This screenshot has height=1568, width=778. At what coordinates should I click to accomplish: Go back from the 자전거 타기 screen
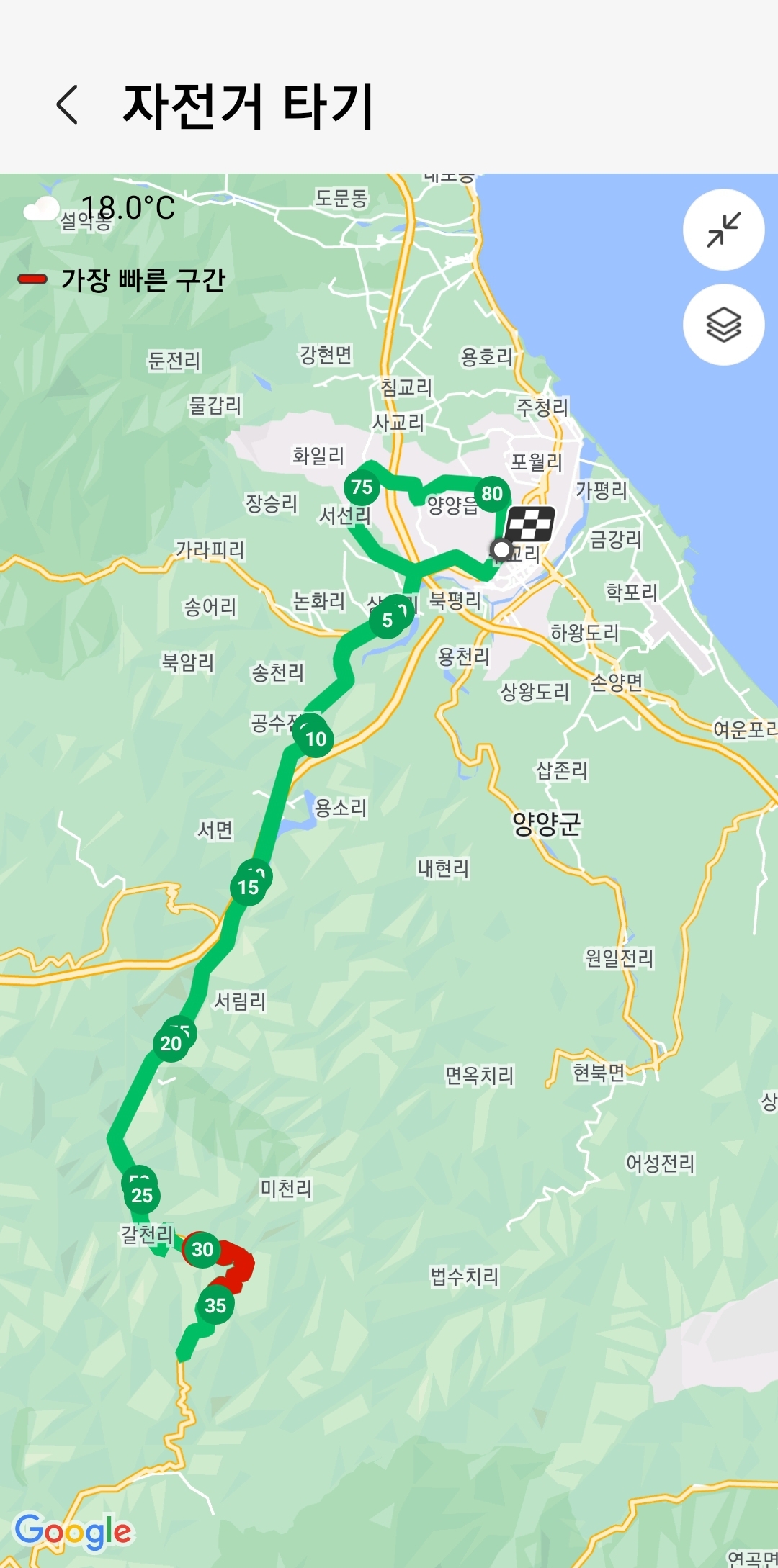(67, 105)
